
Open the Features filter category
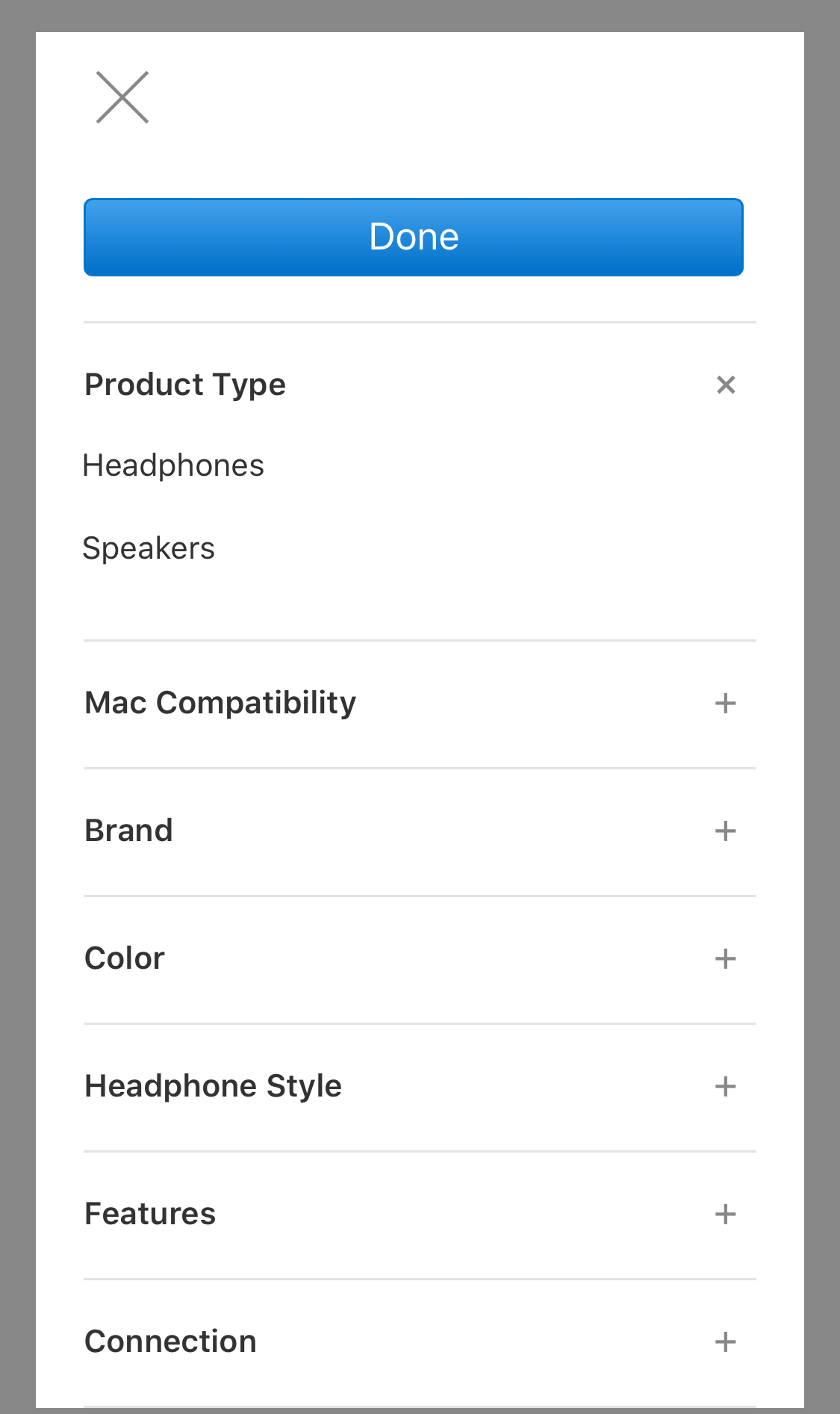click(x=149, y=1214)
